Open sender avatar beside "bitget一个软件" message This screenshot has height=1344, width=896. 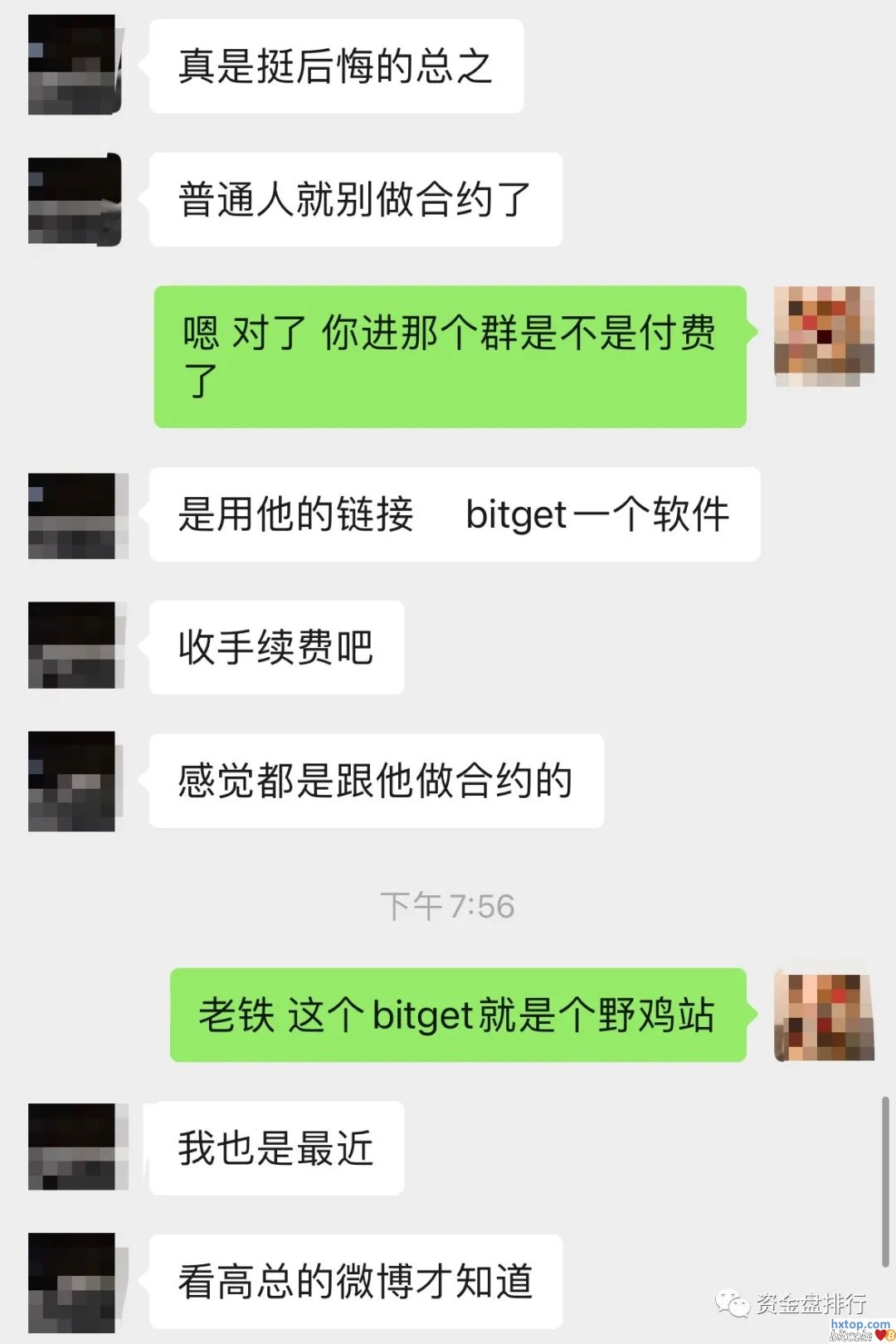pyautogui.click(x=75, y=515)
